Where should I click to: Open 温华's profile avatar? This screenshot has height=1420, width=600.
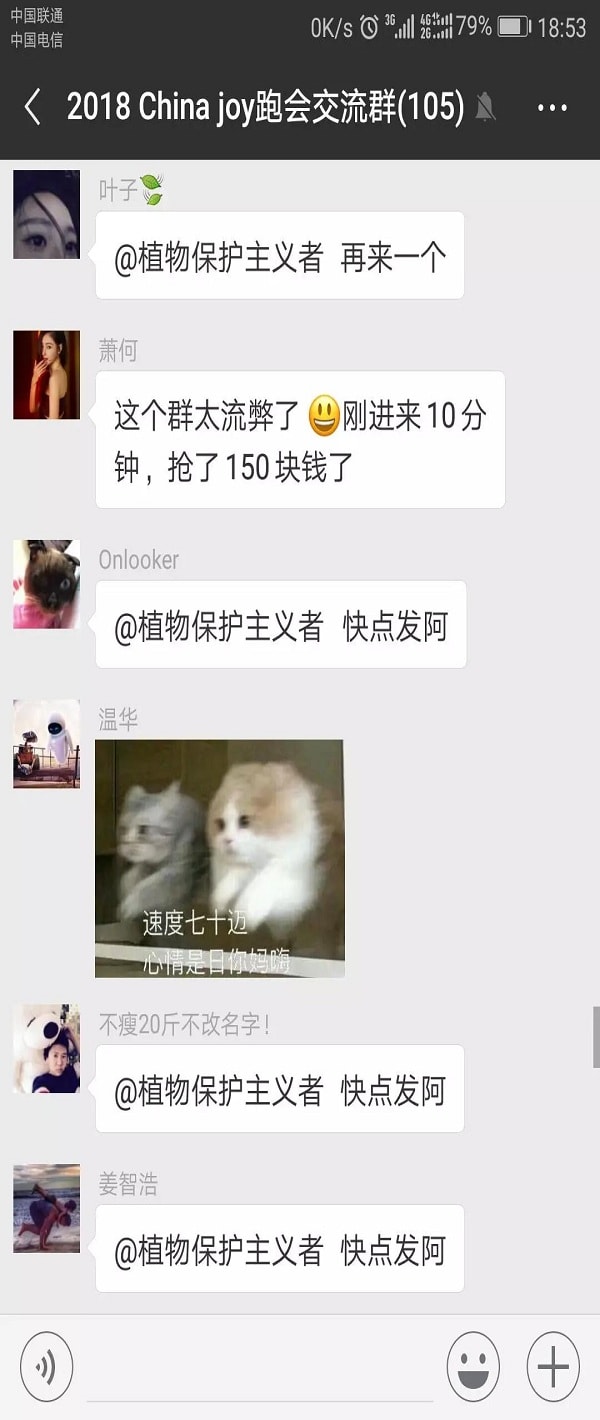tap(46, 744)
